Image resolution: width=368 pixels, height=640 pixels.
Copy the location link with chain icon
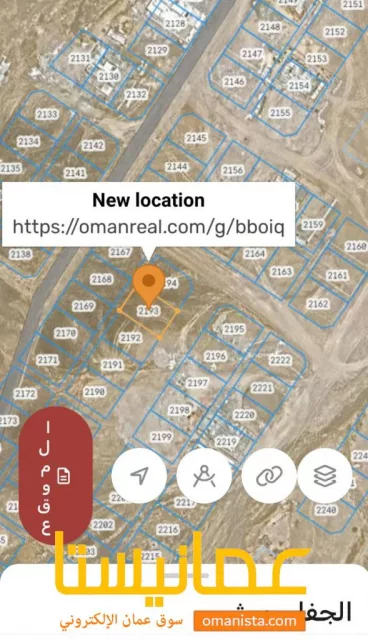click(x=269, y=476)
